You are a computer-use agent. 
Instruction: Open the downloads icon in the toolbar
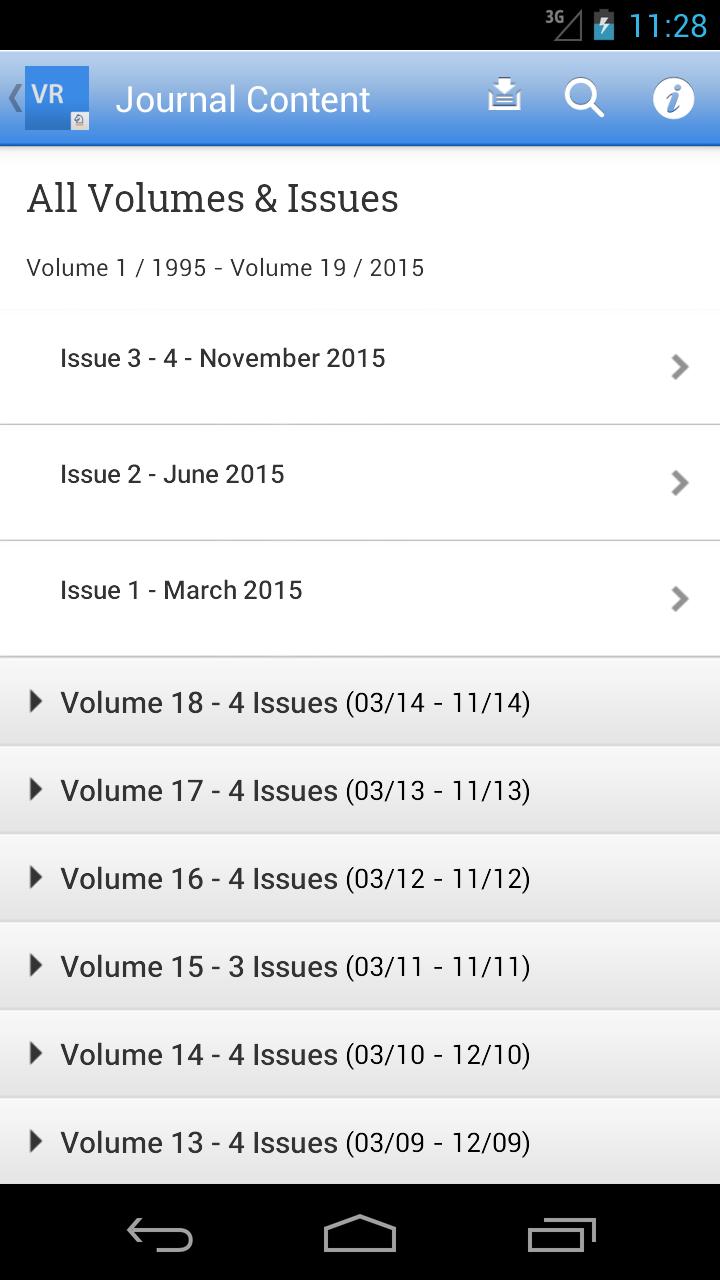click(x=504, y=96)
